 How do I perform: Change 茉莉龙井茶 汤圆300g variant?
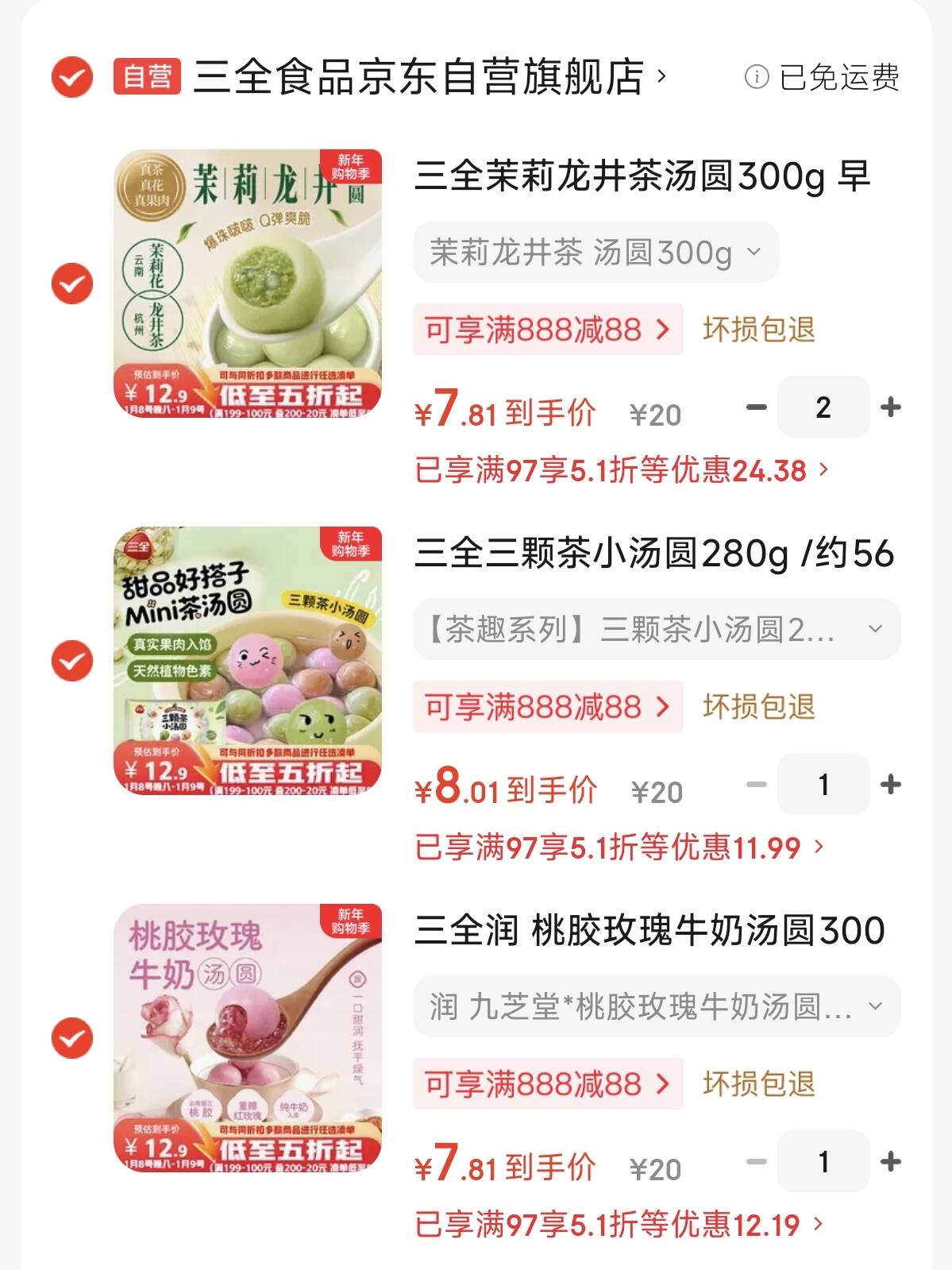(x=595, y=253)
